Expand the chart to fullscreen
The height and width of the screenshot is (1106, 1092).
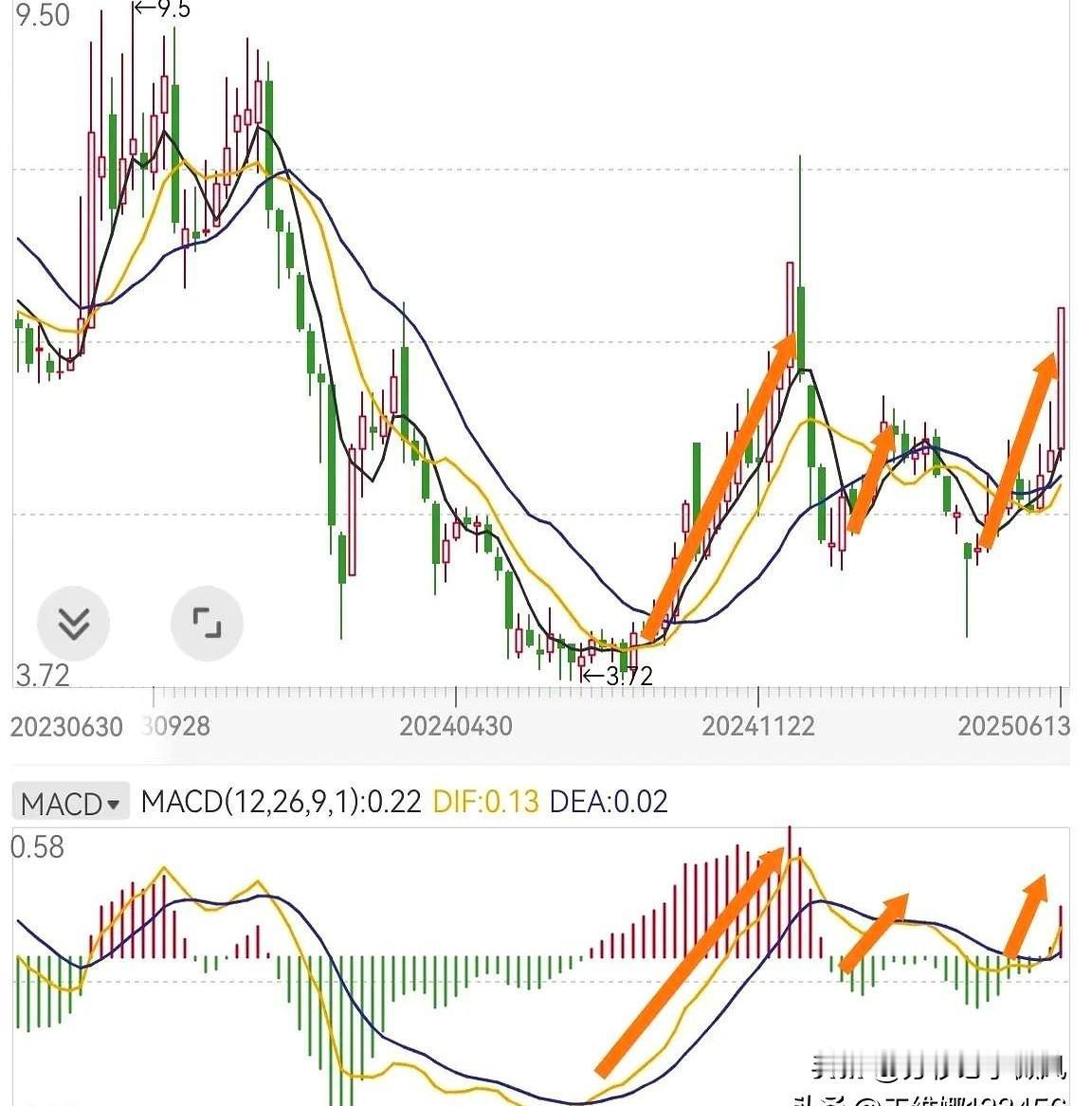pyautogui.click(x=207, y=623)
